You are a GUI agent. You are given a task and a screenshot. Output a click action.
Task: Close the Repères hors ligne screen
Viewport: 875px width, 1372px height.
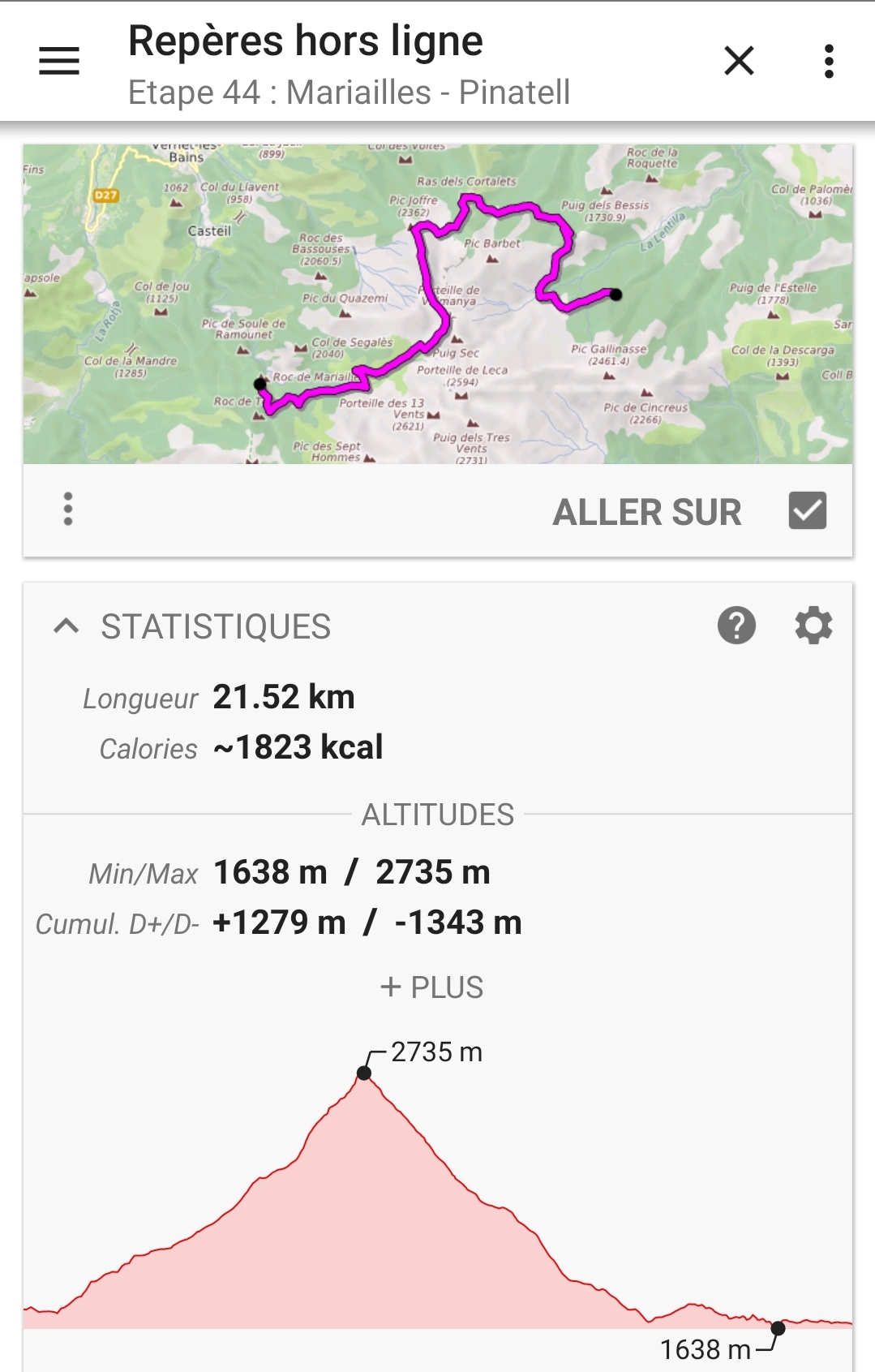click(x=739, y=61)
